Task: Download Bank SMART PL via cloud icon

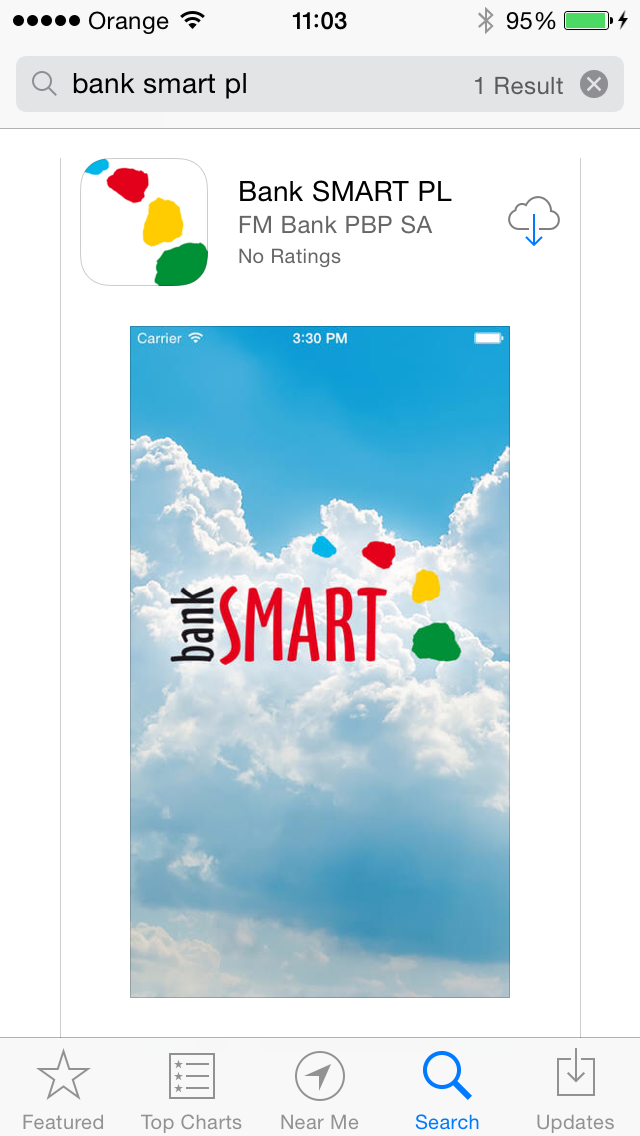Action: (533, 221)
